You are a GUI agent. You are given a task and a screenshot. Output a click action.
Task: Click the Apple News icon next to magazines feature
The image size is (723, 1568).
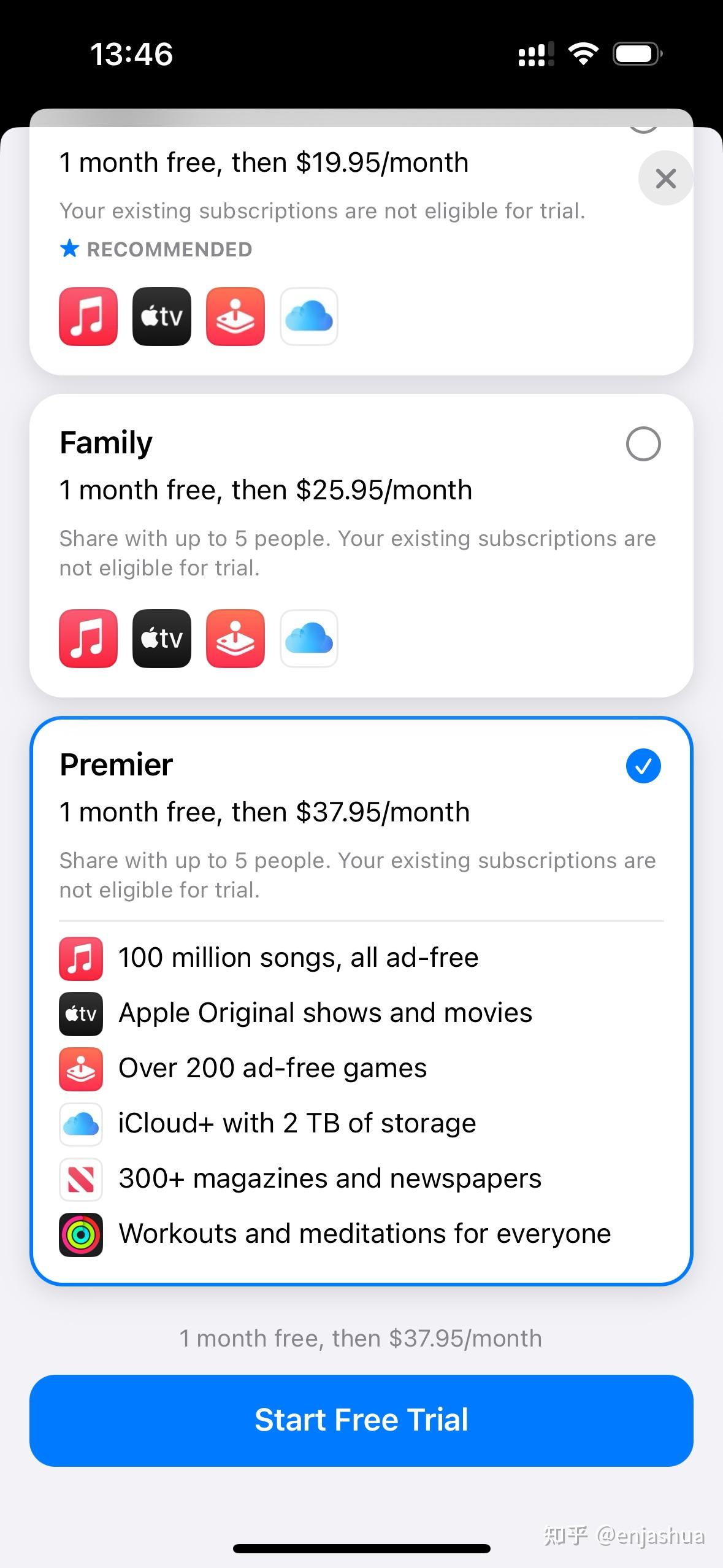pos(80,1178)
